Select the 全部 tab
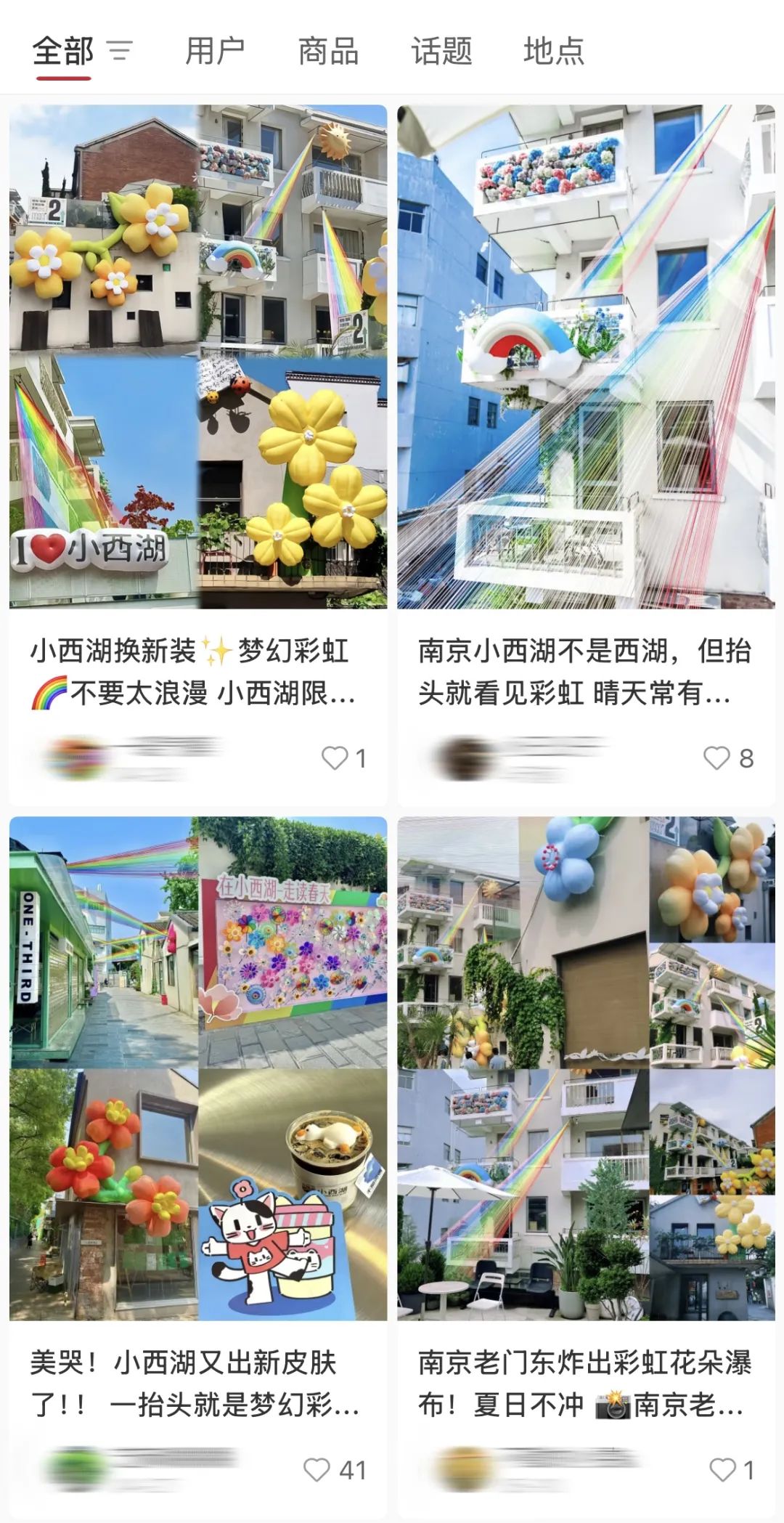Viewport: 784px width, 1523px height. pyautogui.click(x=62, y=52)
